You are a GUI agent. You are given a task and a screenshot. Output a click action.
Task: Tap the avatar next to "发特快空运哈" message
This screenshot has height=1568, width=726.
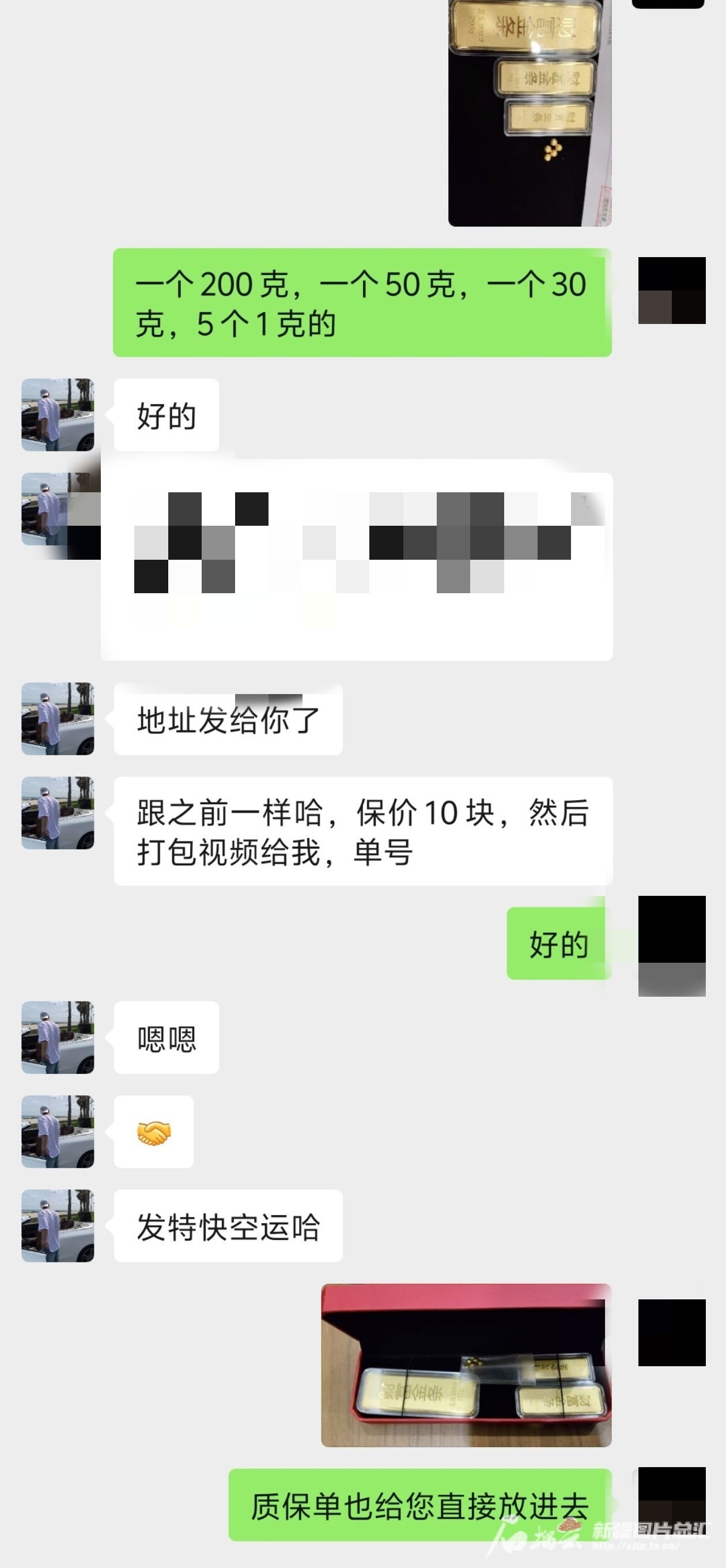tap(58, 1226)
